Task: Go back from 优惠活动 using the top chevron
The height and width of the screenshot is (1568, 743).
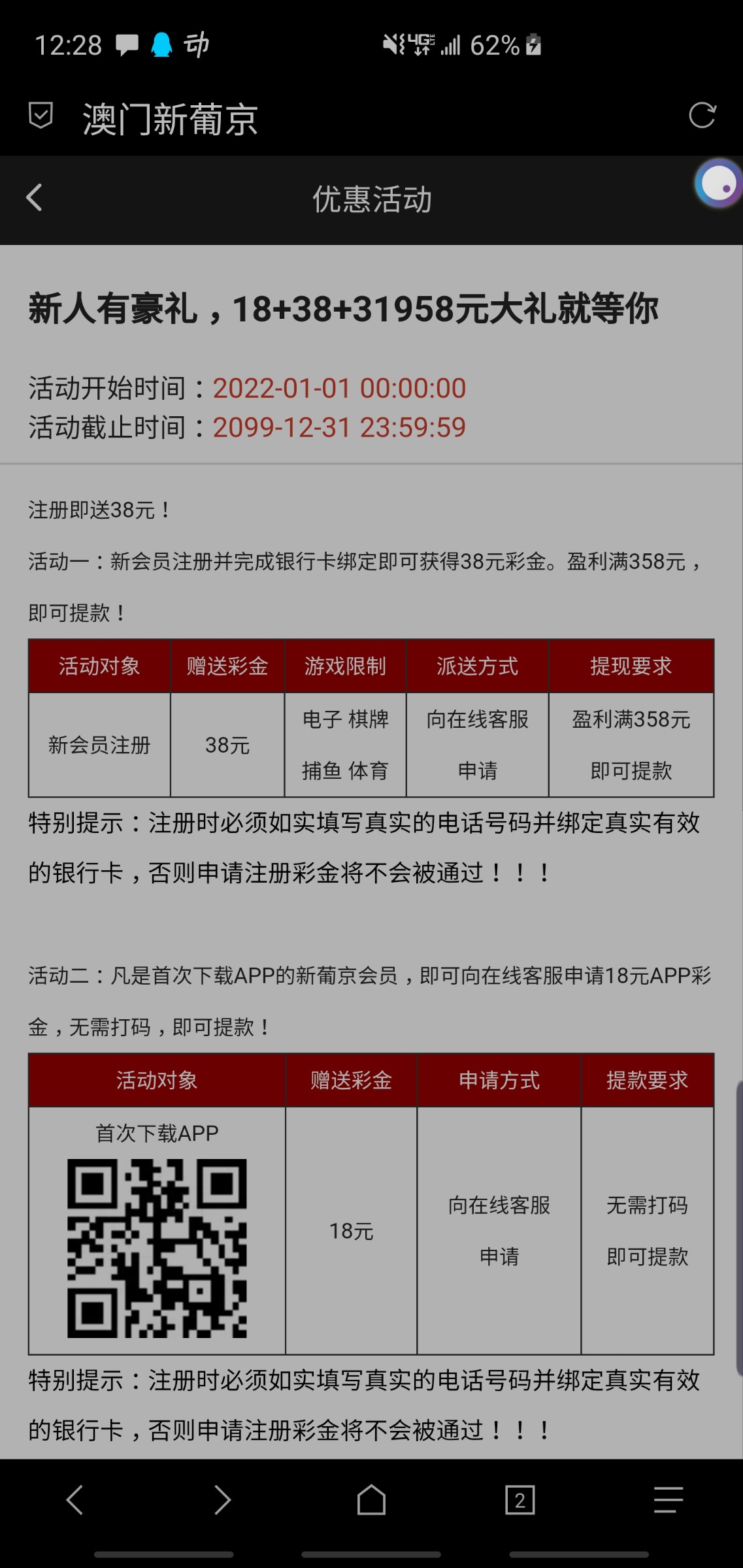Action: (34, 197)
